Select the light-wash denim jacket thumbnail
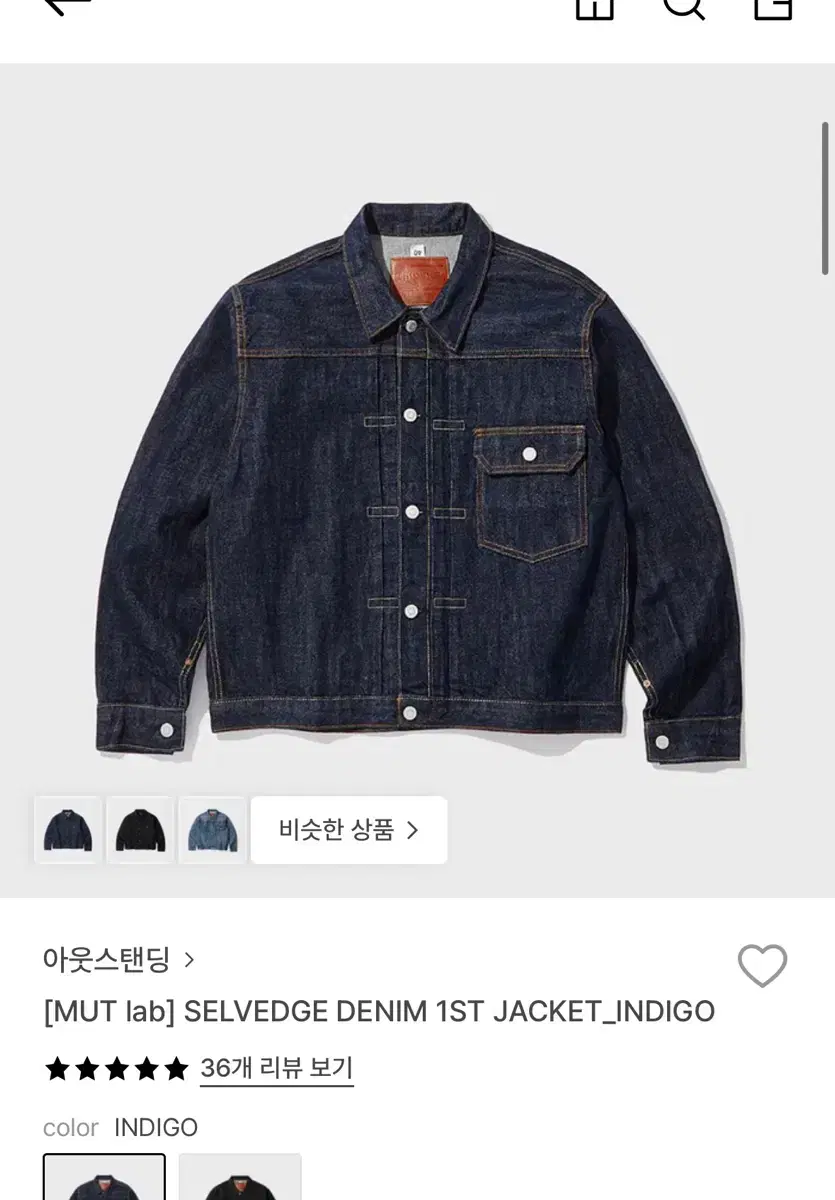Viewport: 835px width, 1200px height. click(211, 829)
